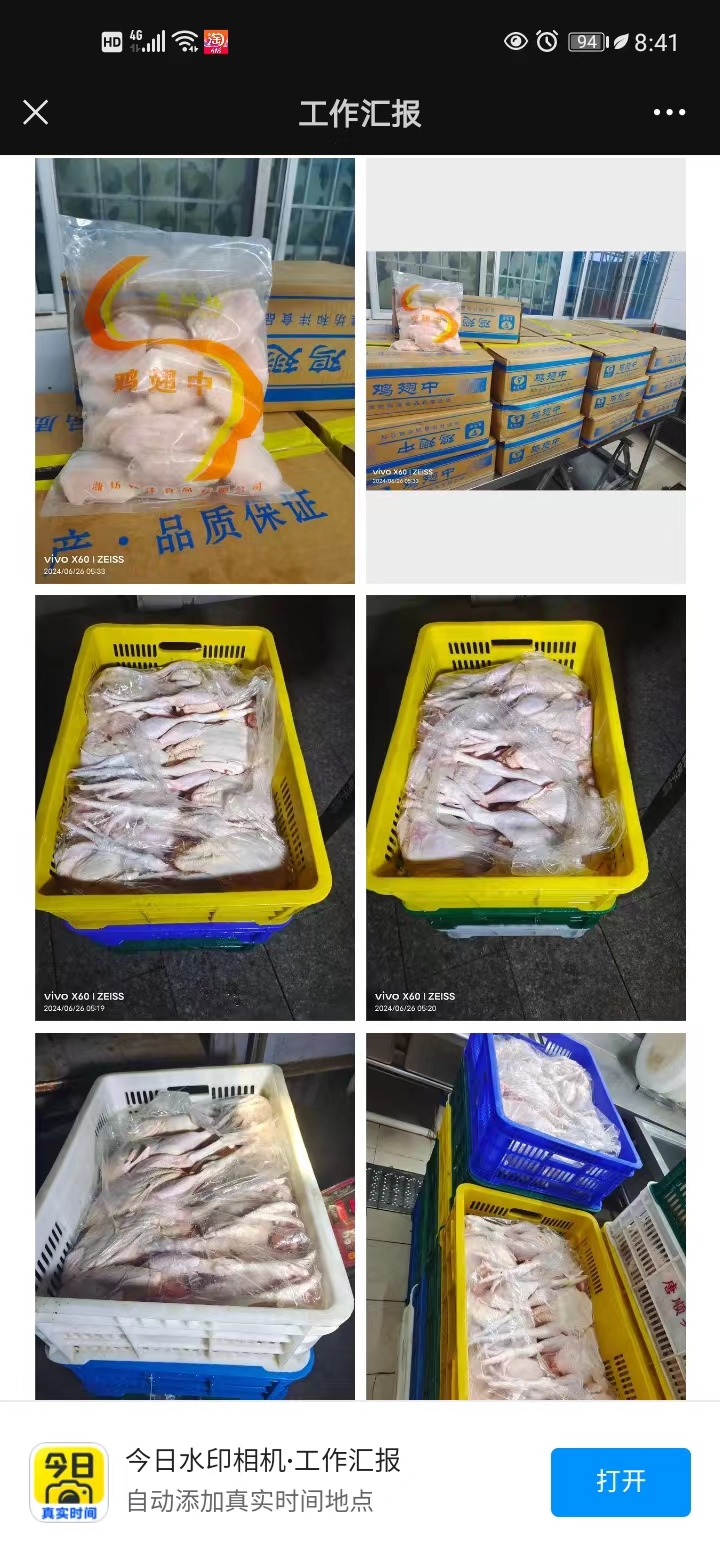View the yellow crate photo timestamped 05:20
The height and width of the screenshot is (1560, 720).
(526, 807)
